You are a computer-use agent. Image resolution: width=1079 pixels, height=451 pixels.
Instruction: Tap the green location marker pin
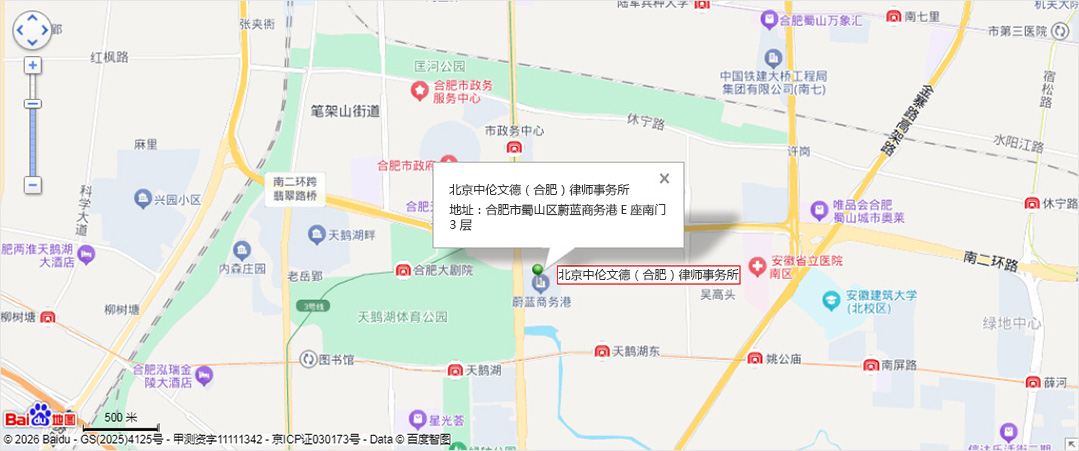coord(539,270)
